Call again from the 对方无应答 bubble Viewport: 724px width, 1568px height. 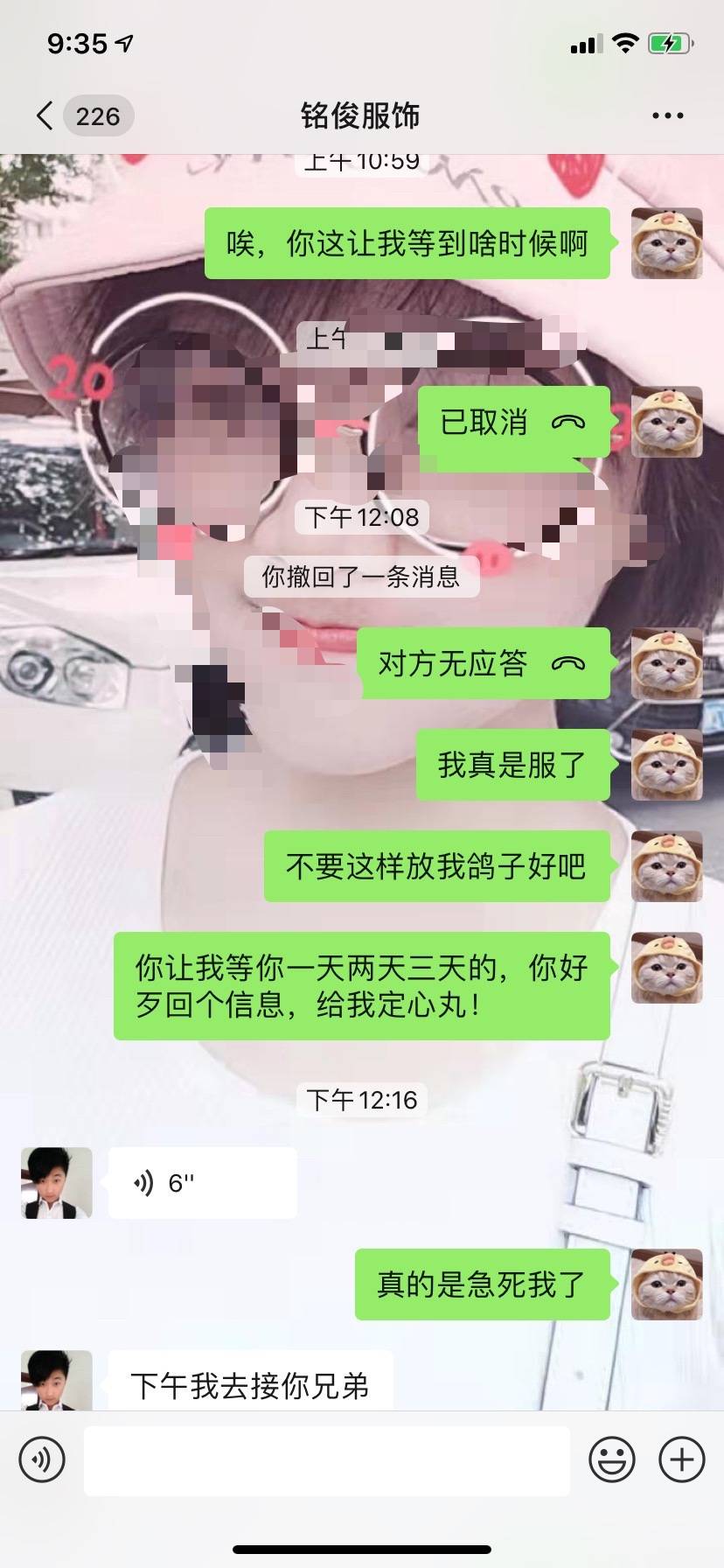(x=484, y=664)
